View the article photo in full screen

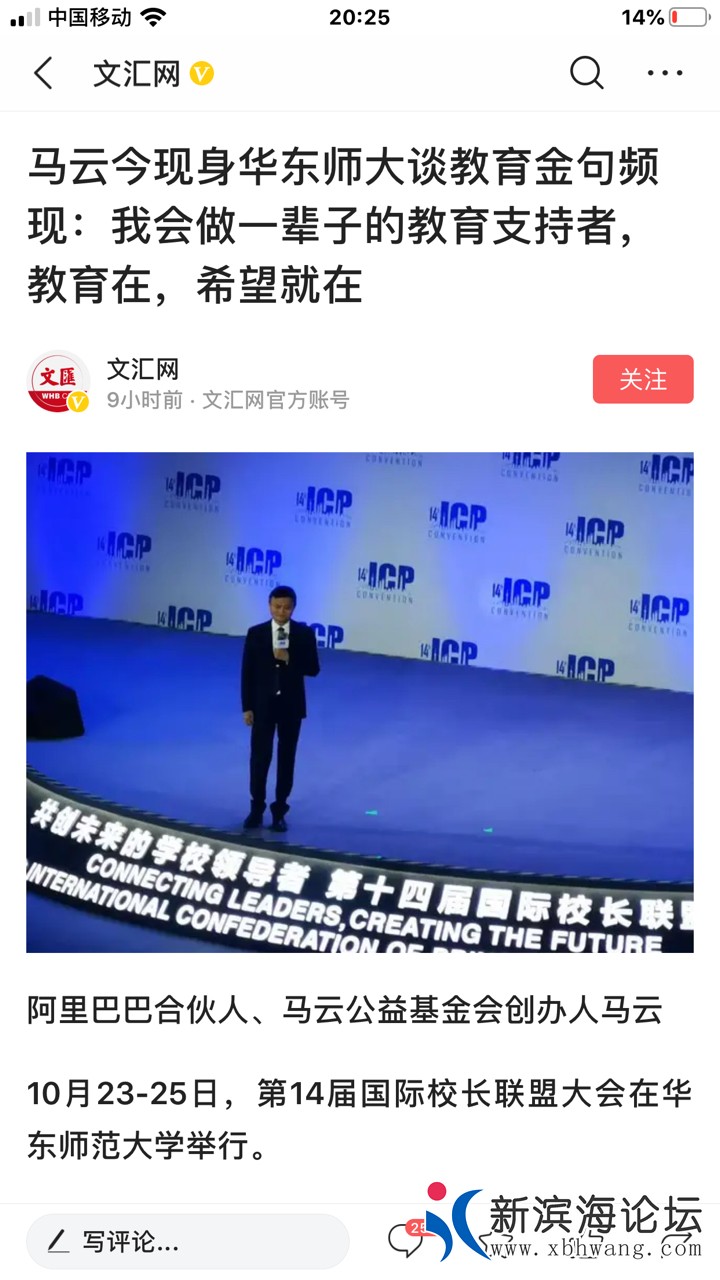coord(360,702)
